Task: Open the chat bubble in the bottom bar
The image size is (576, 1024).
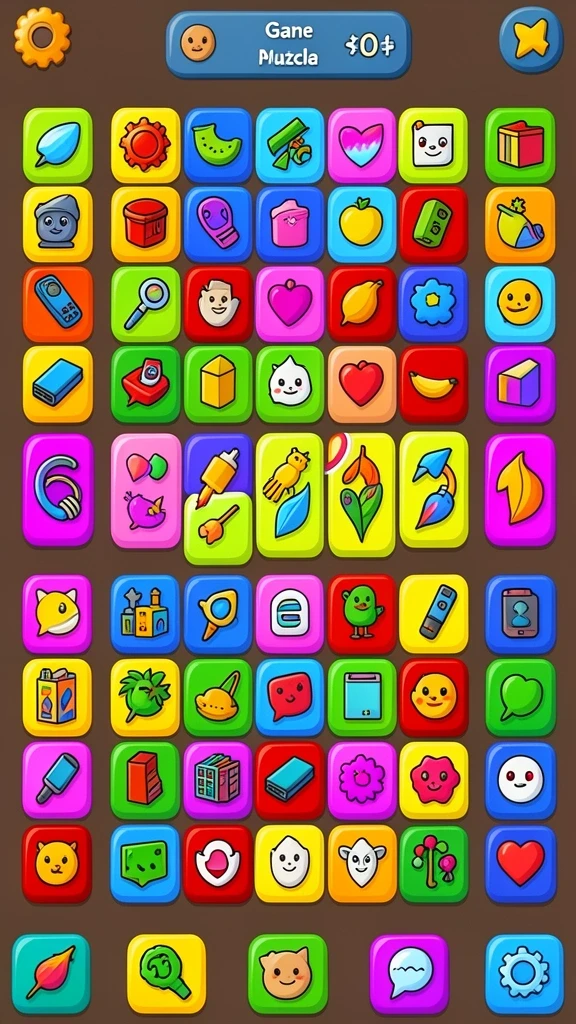Action: pos(409,973)
